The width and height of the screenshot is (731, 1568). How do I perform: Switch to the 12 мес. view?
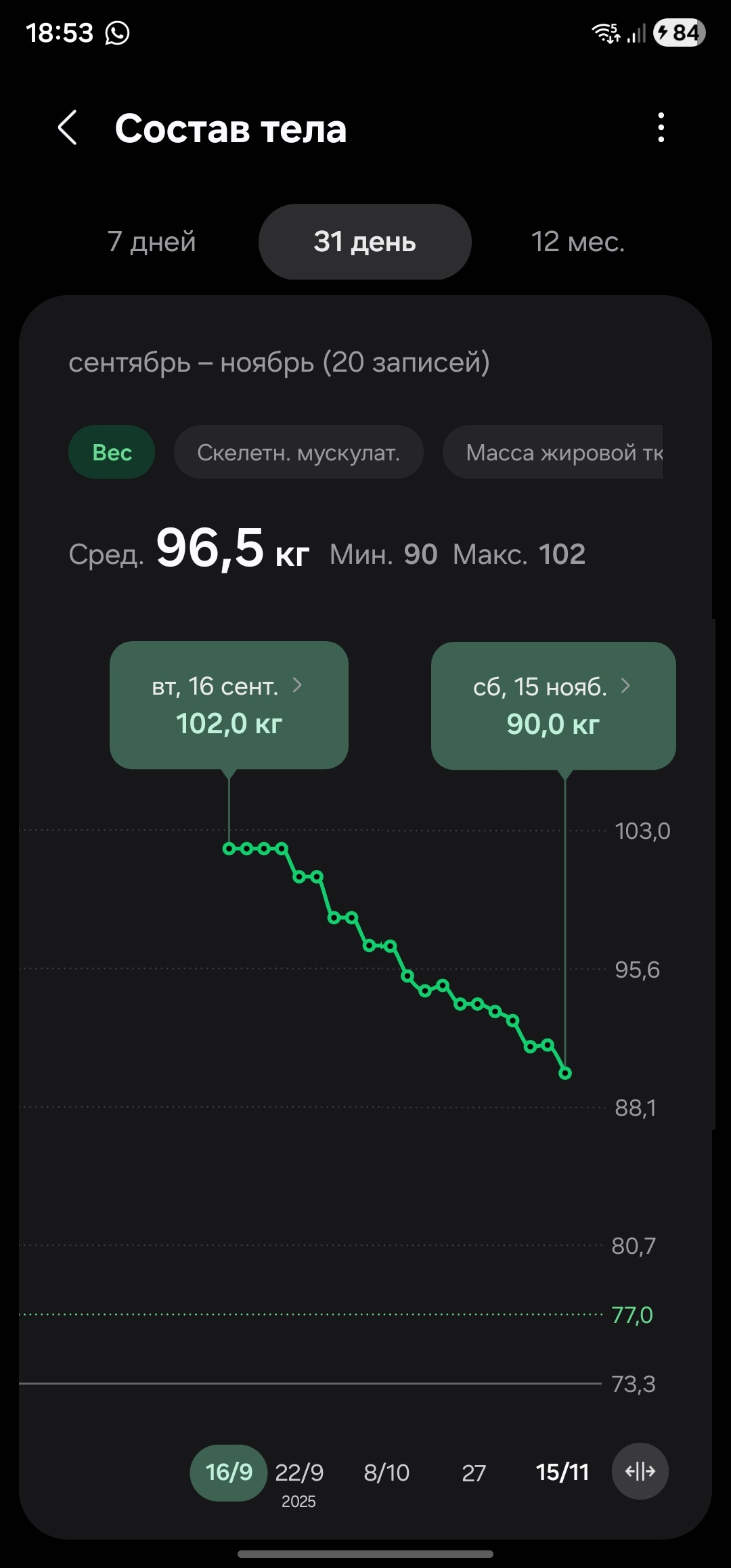[577, 242]
